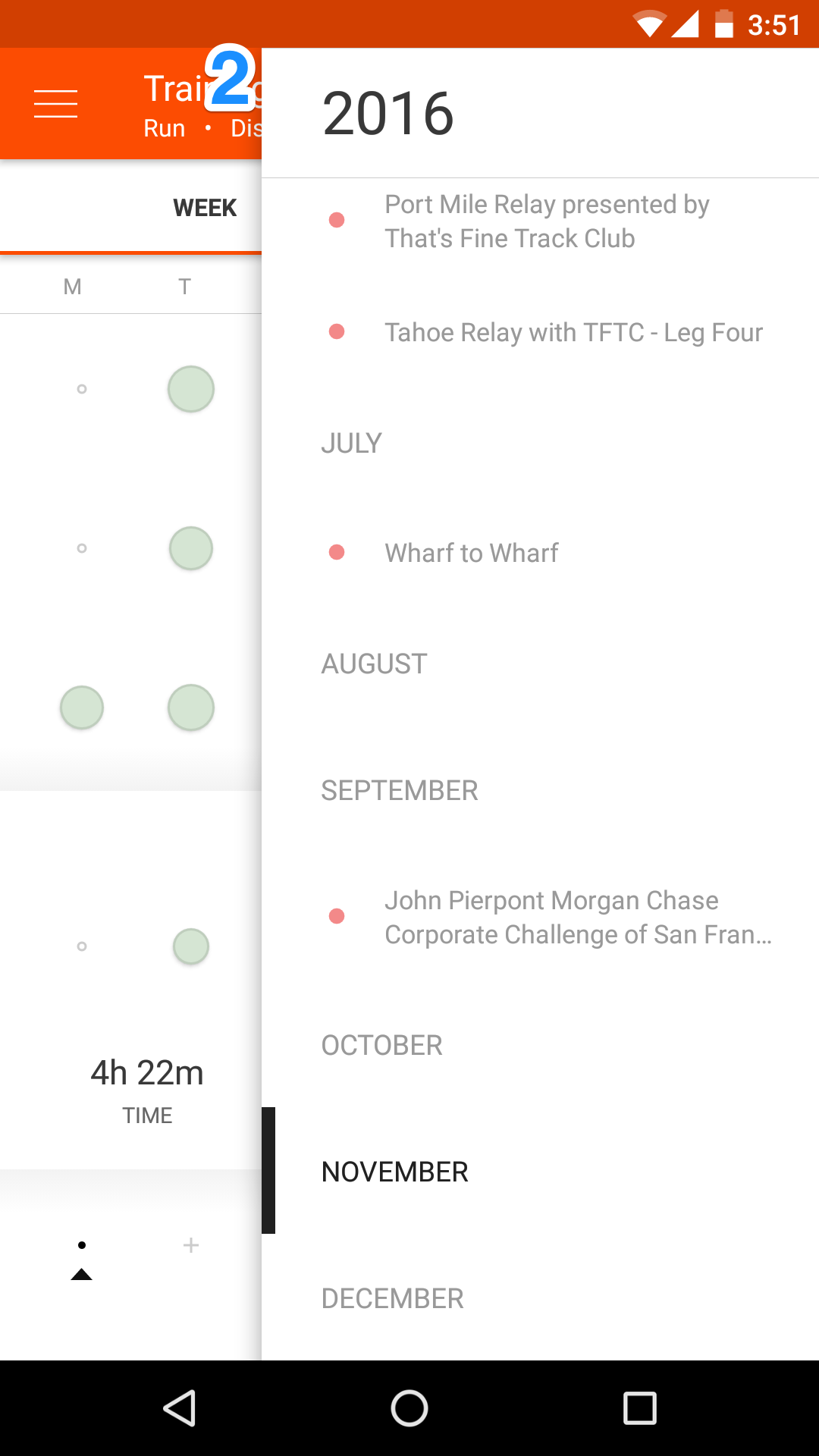Jump to OCTOBER in the timeline
Image resolution: width=819 pixels, height=1456 pixels.
[x=381, y=1045]
